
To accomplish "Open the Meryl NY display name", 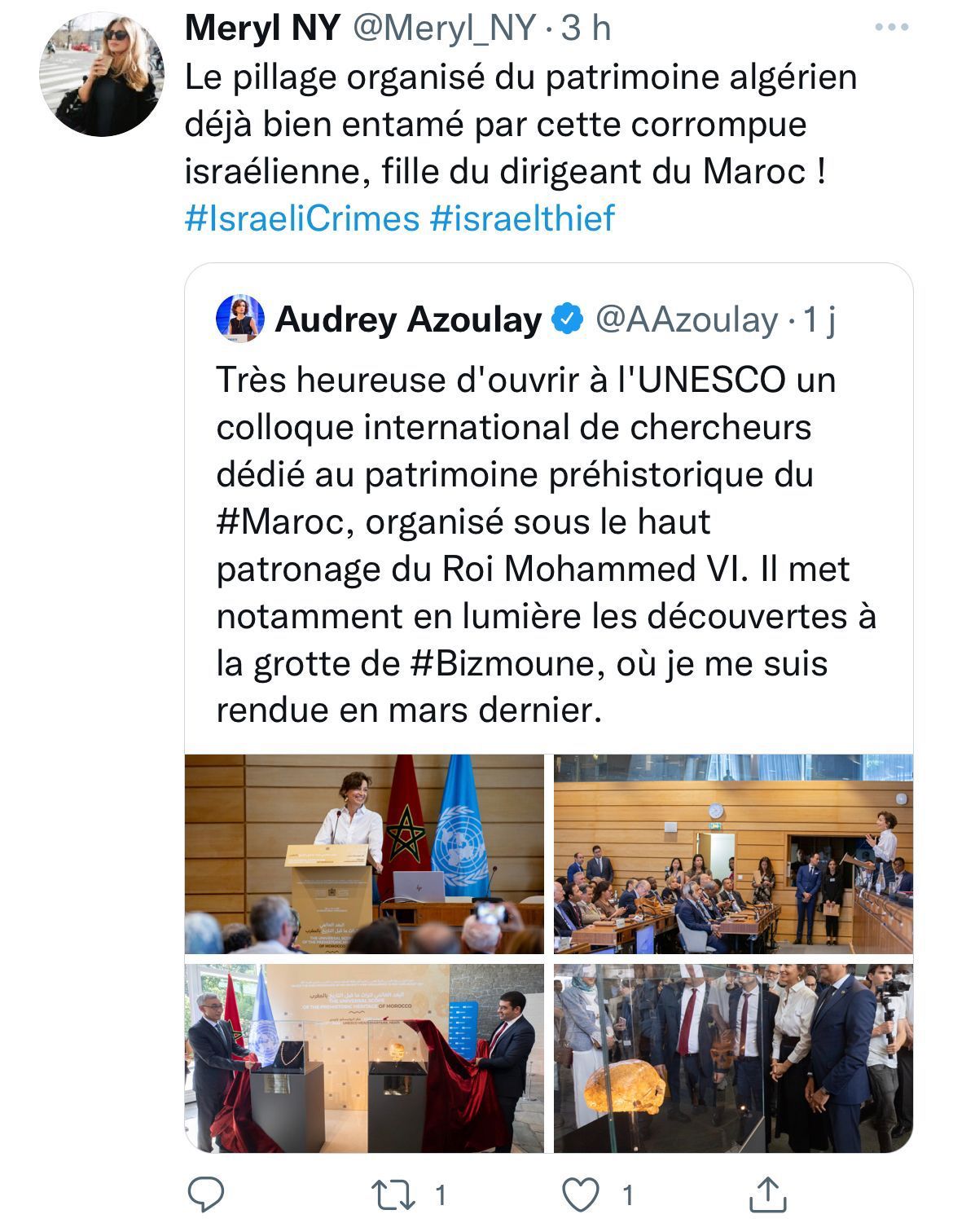I will [x=262, y=29].
